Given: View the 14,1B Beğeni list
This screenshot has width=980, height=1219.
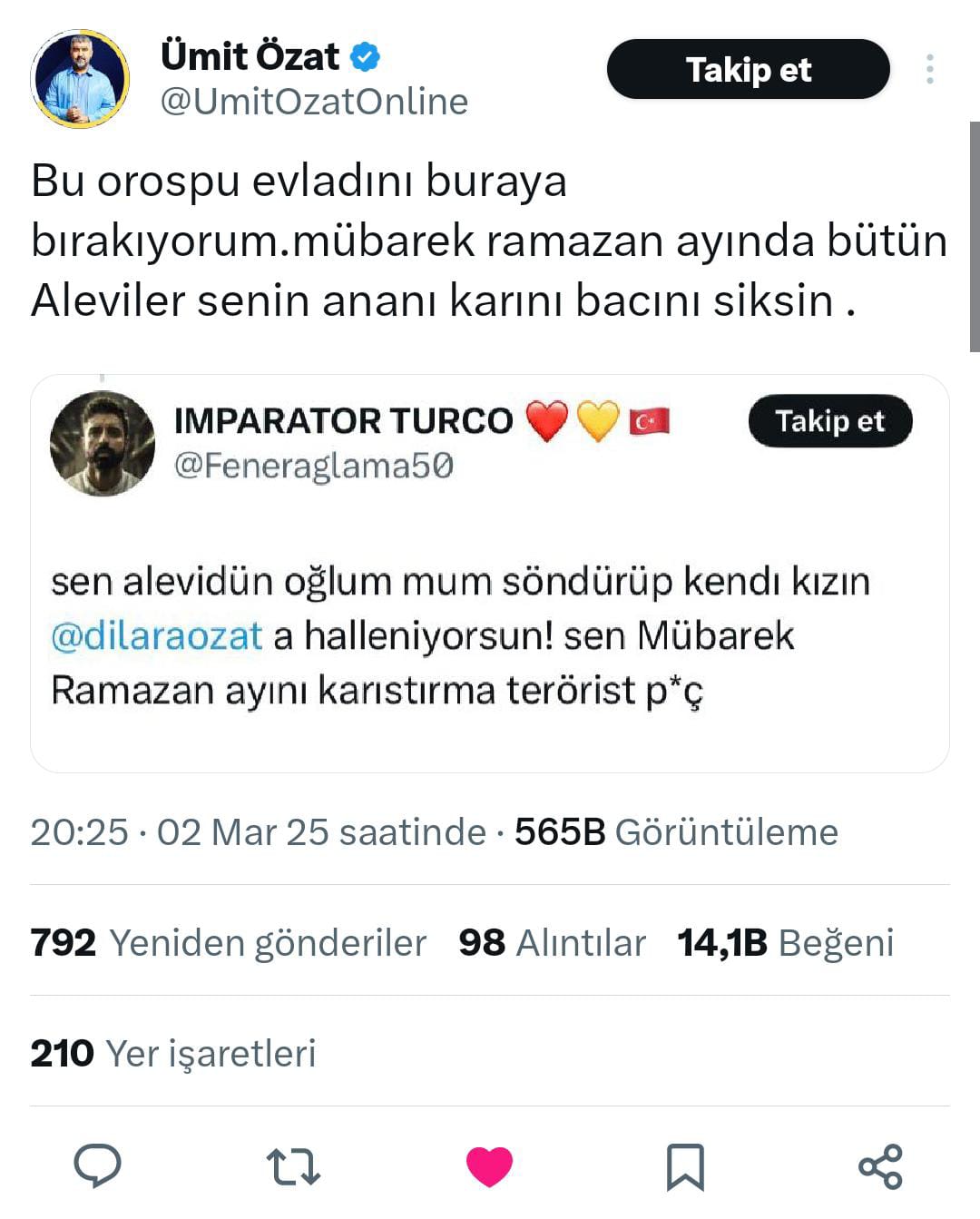Looking at the screenshot, I should click(x=785, y=942).
